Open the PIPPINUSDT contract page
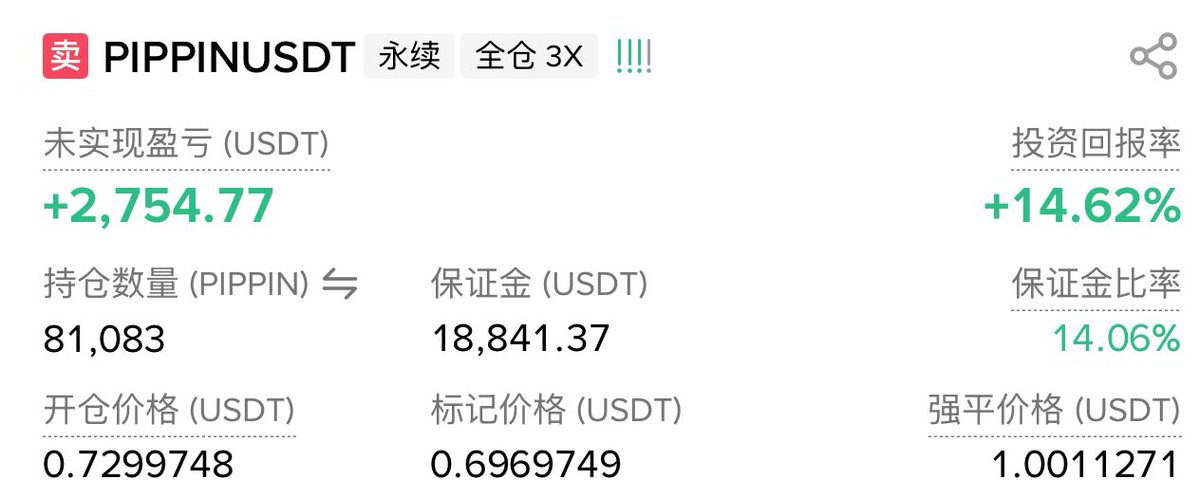1200x498 pixels. pos(229,58)
